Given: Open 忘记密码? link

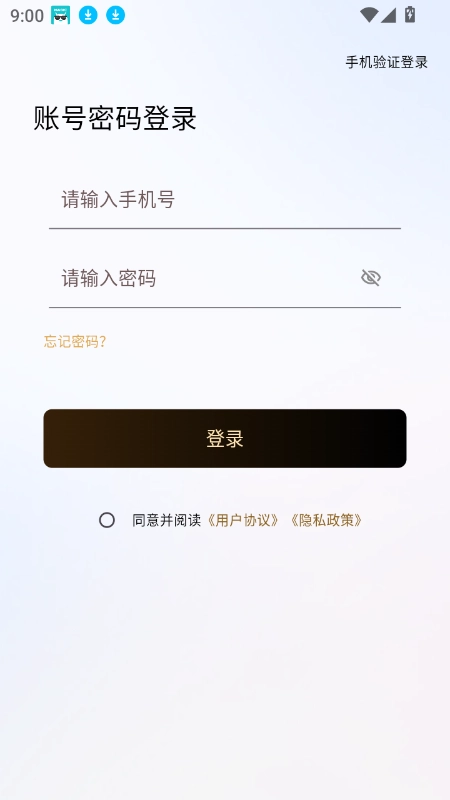Looking at the screenshot, I should point(75,342).
